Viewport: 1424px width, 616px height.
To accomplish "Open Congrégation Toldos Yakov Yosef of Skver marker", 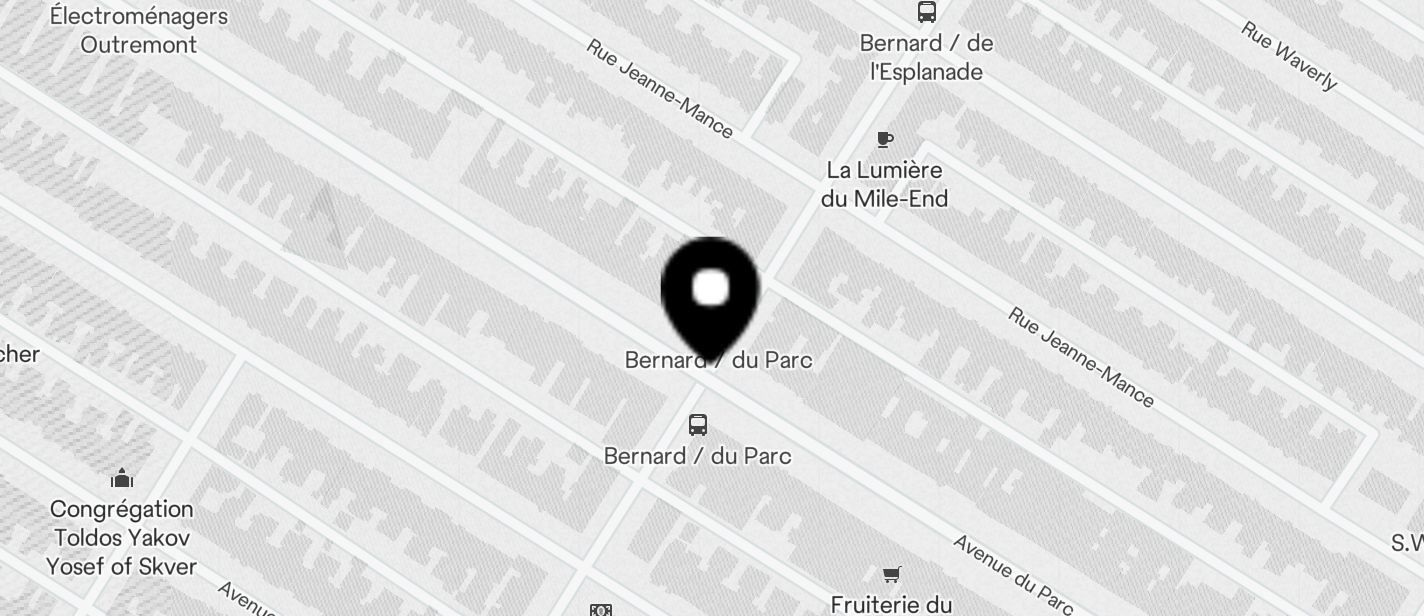I will pyautogui.click(x=122, y=478).
